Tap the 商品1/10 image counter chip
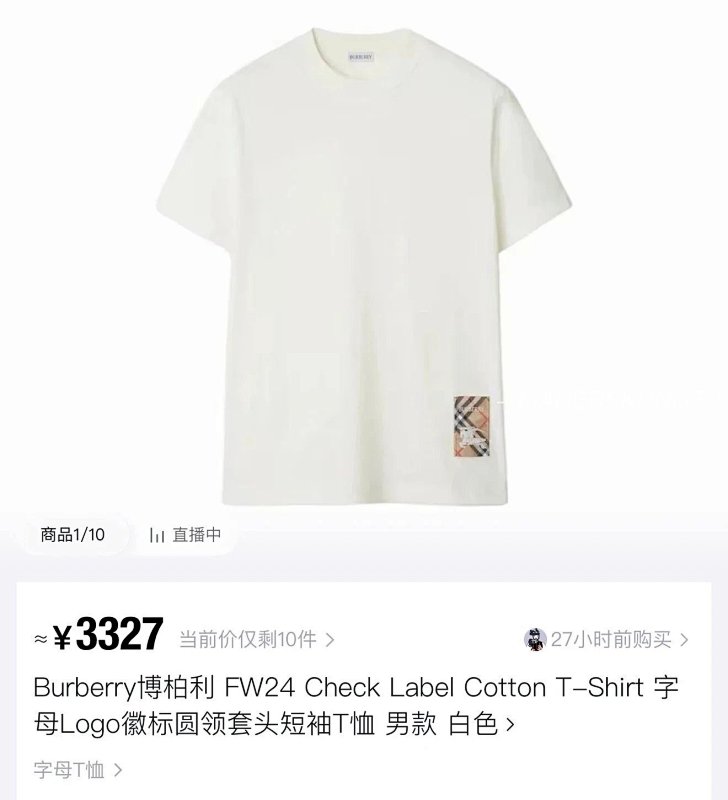 click(72, 535)
